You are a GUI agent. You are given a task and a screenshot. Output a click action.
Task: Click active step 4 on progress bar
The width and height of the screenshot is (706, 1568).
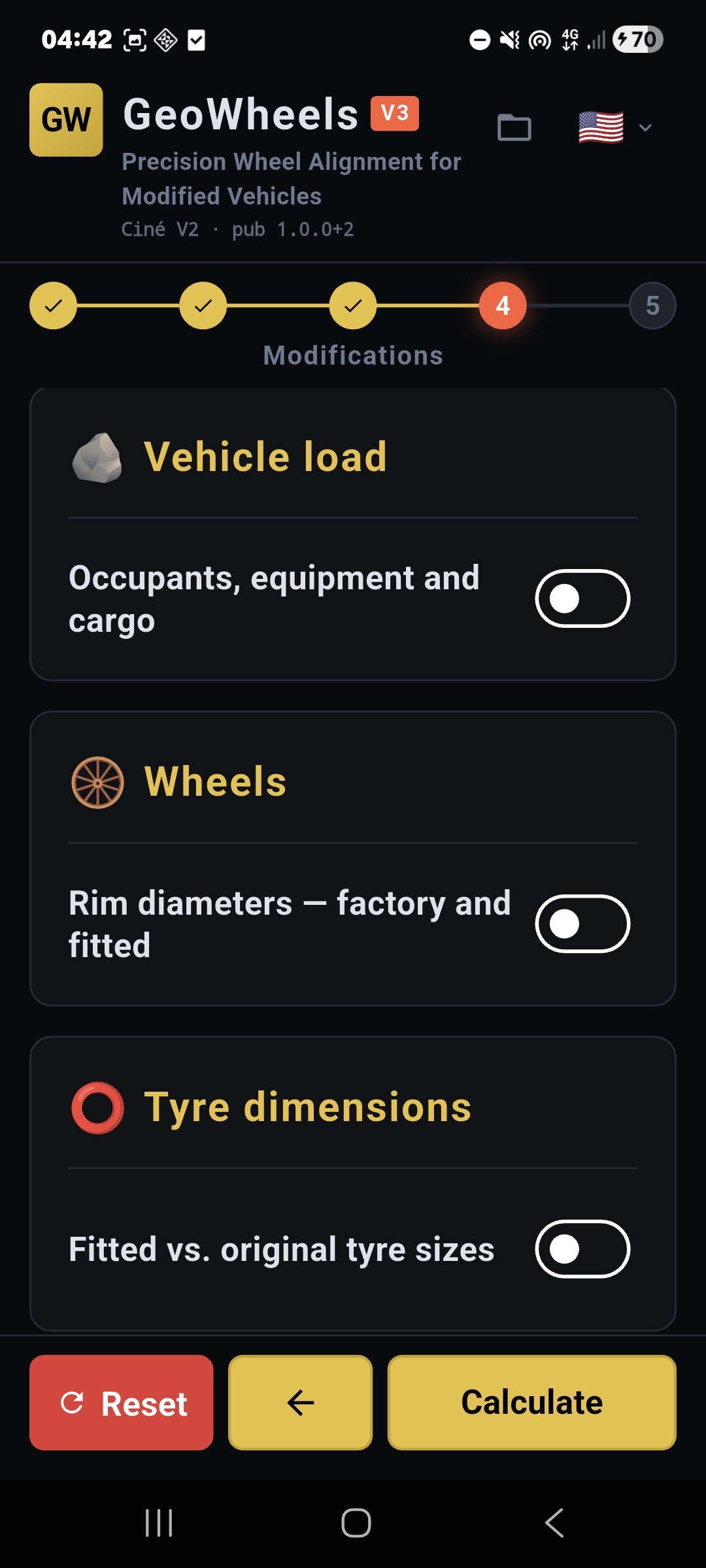click(x=502, y=305)
